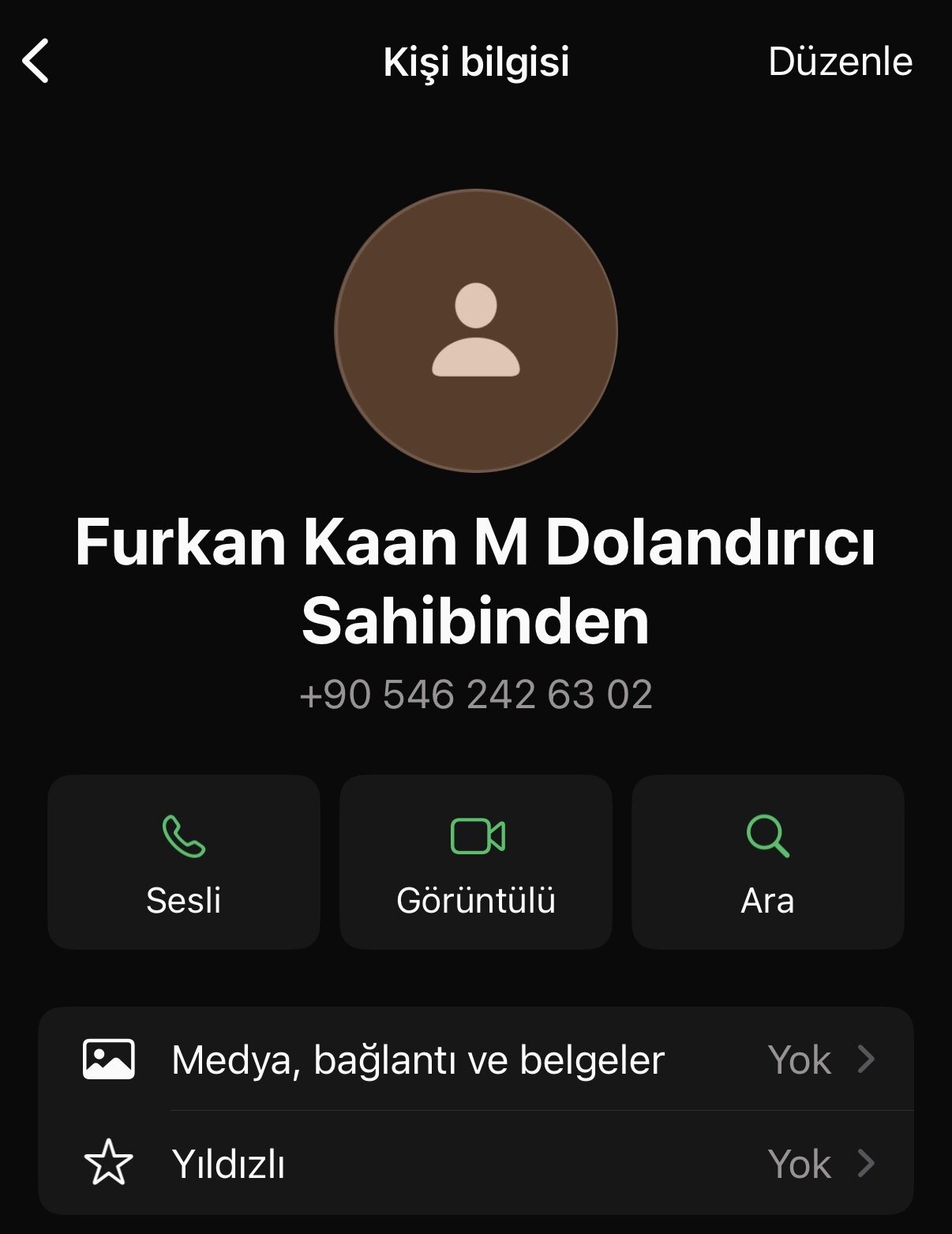This screenshot has height=1234, width=952.
Task: Open the contact's profile picture
Action: tap(476, 331)
